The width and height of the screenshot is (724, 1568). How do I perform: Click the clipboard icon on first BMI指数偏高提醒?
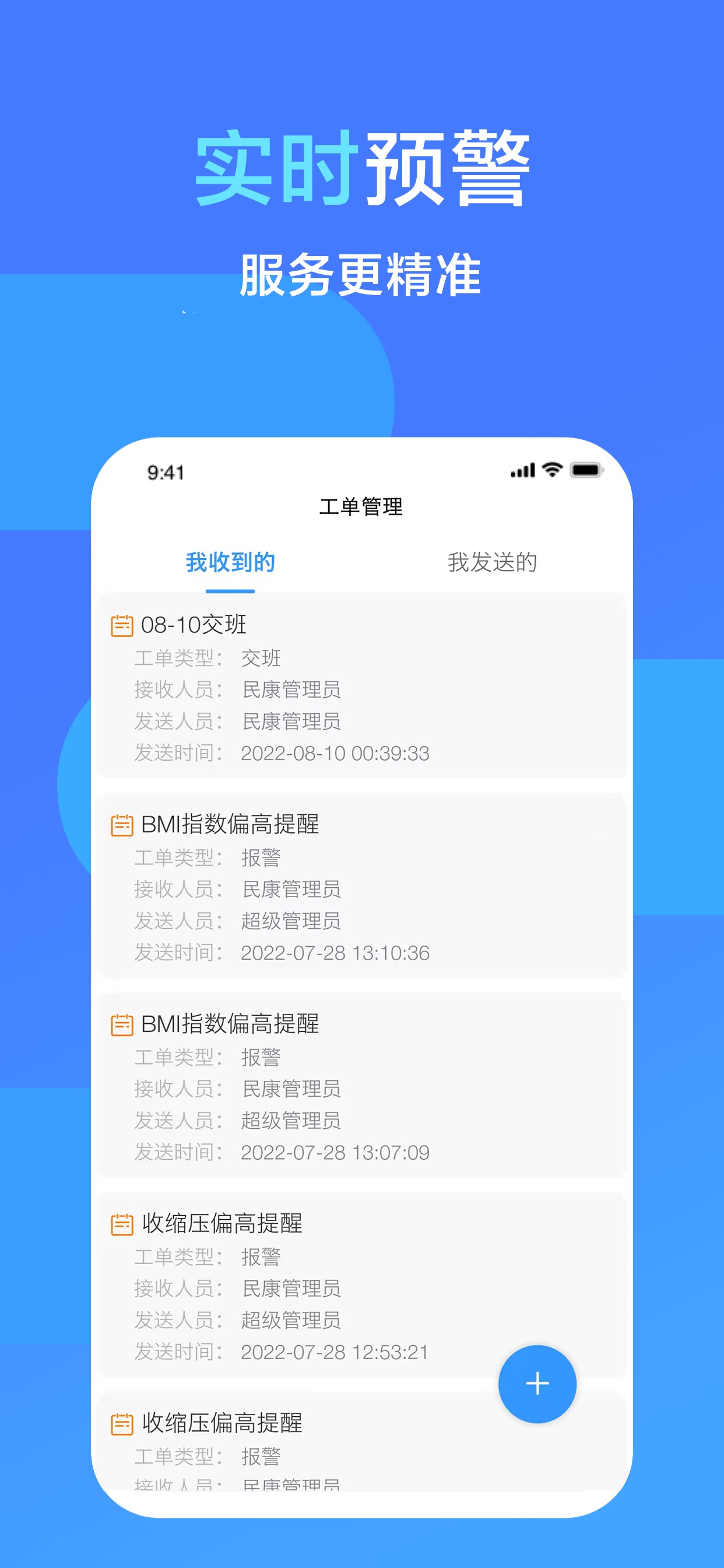click(x=121, y=826)
